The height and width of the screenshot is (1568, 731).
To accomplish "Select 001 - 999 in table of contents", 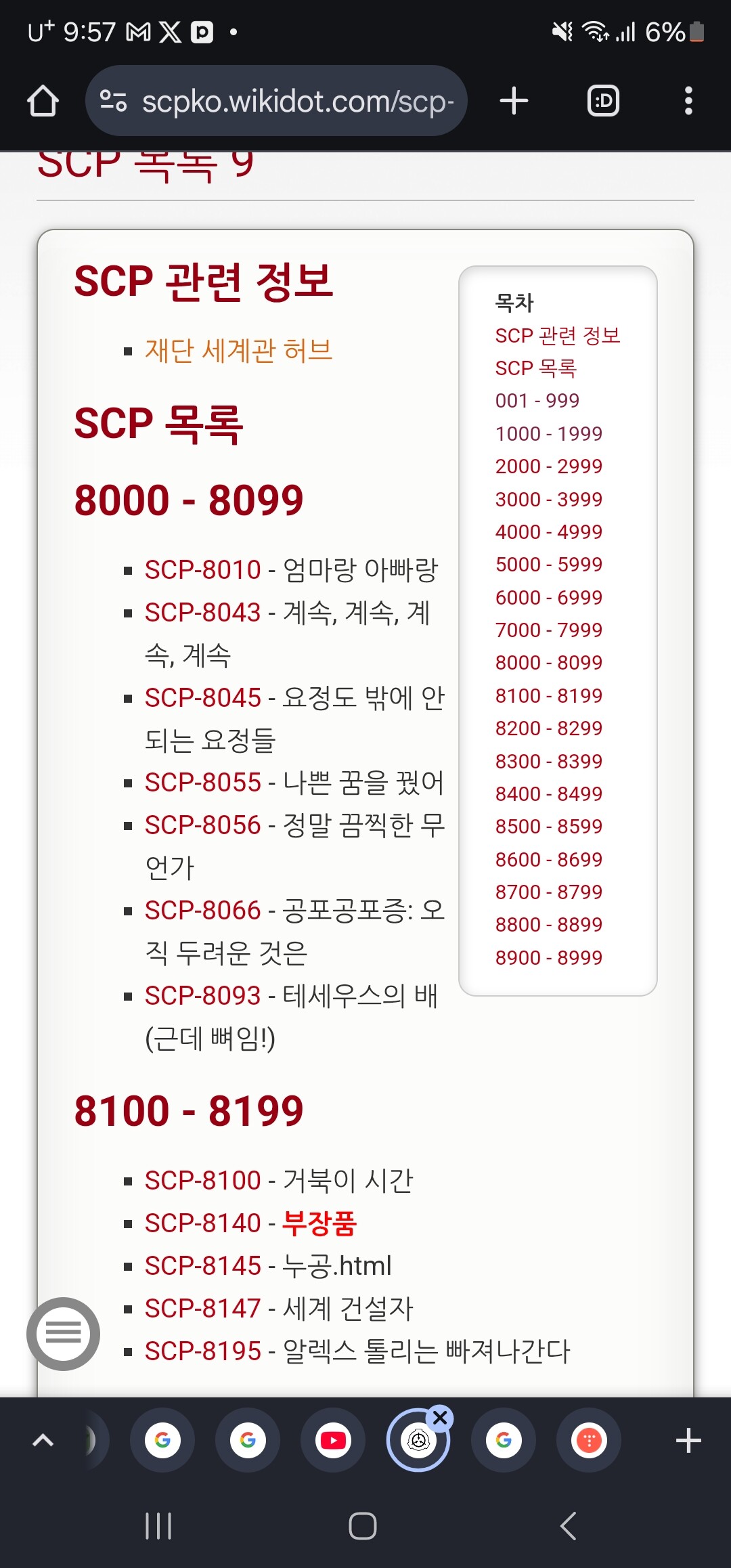I will point(537,401).
